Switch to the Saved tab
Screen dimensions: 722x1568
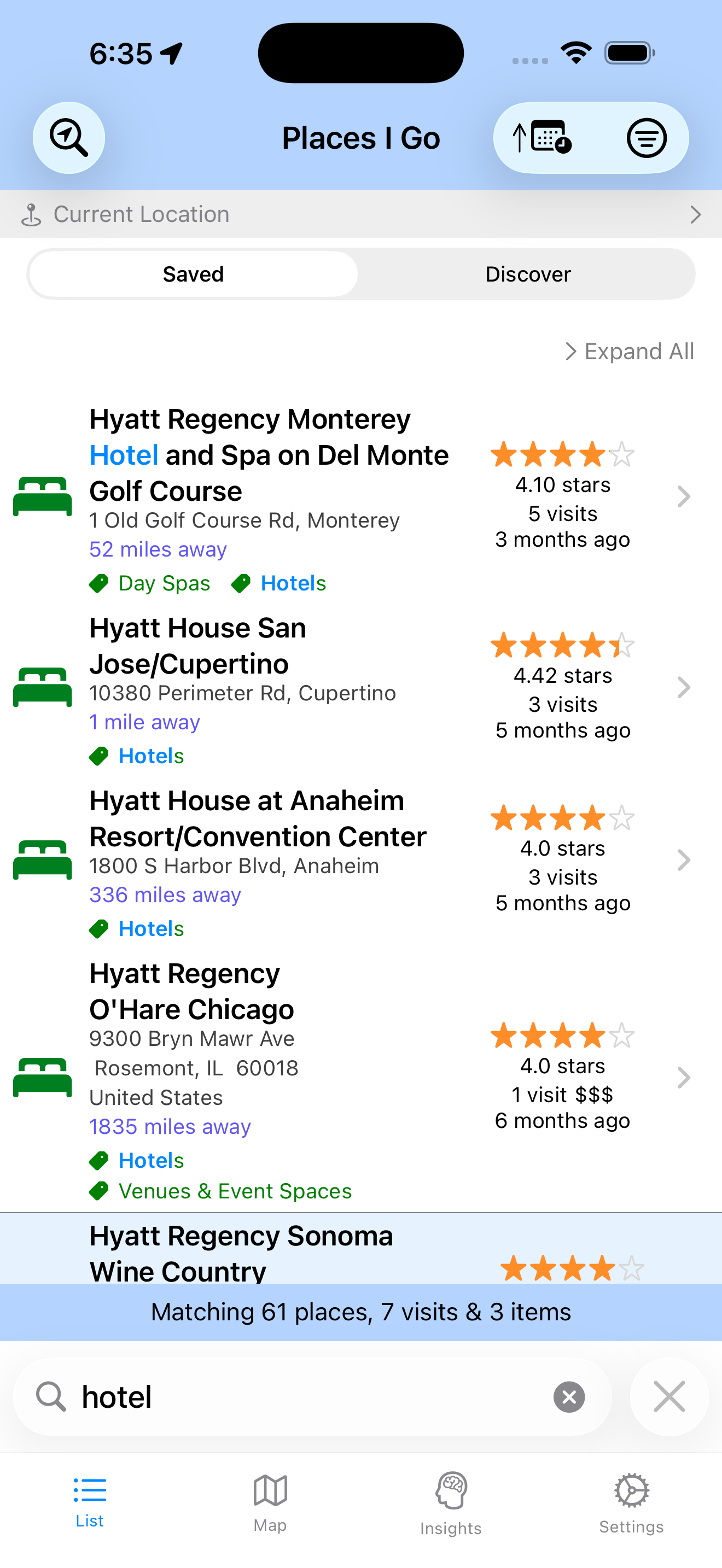point(193,274)
